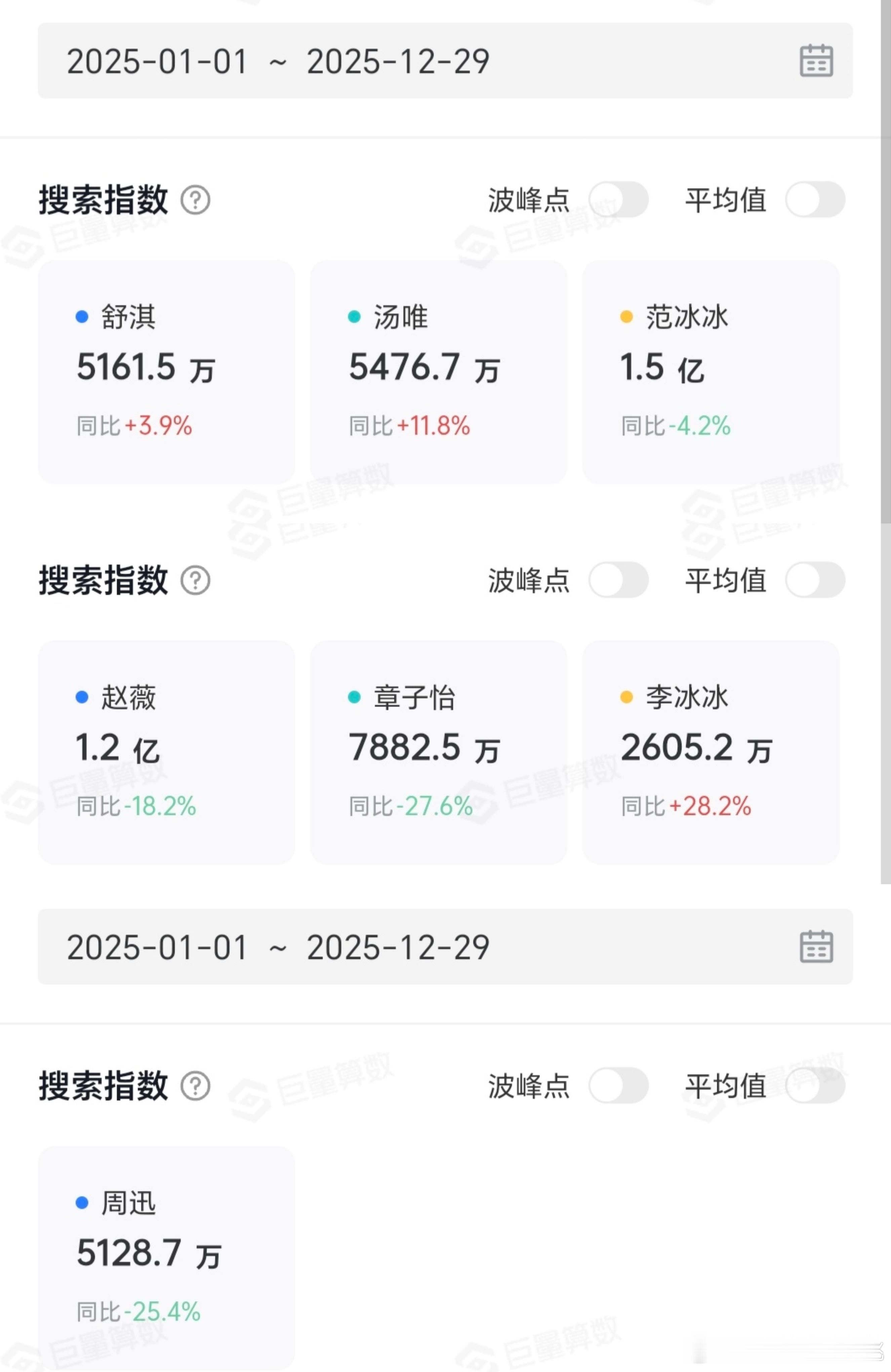Viewport: 891px width, 1372px height.
Task: Open the top calendar date picker icon
Action: [817, 62]
